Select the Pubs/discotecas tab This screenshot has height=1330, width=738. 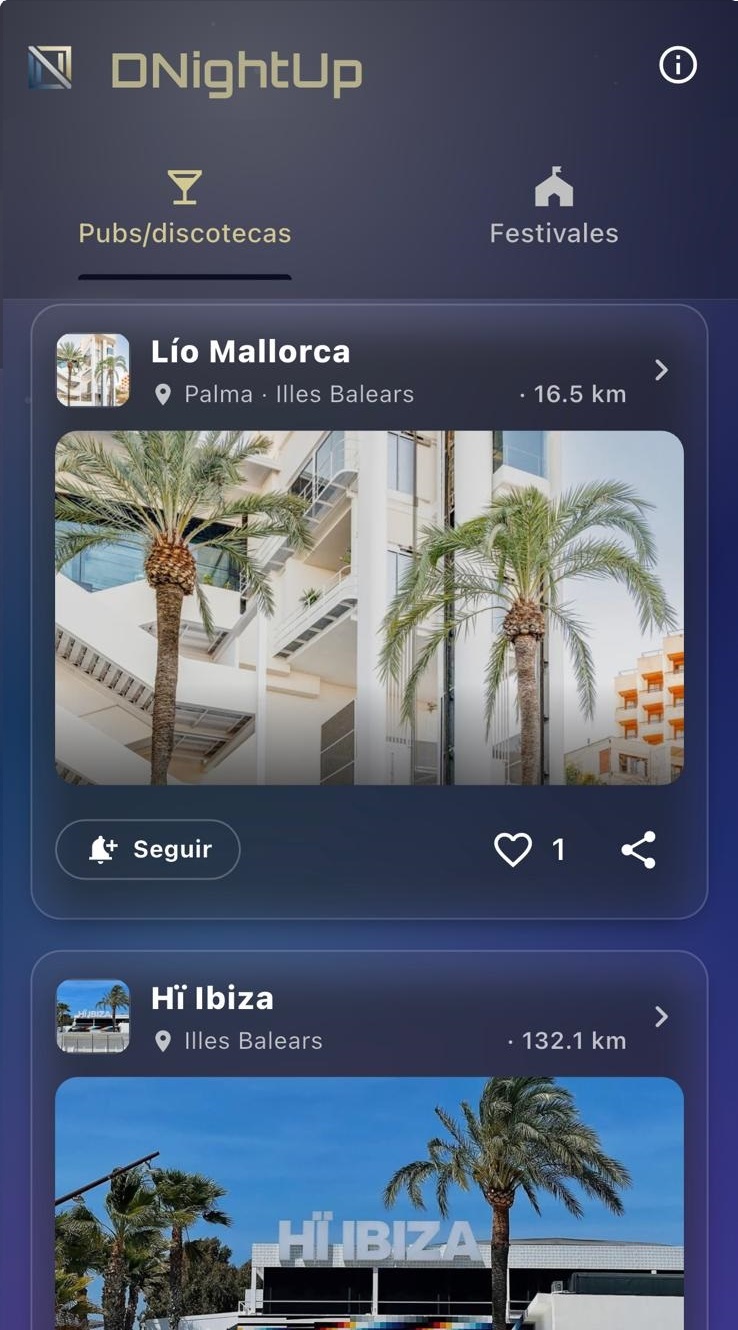point(184,208)
